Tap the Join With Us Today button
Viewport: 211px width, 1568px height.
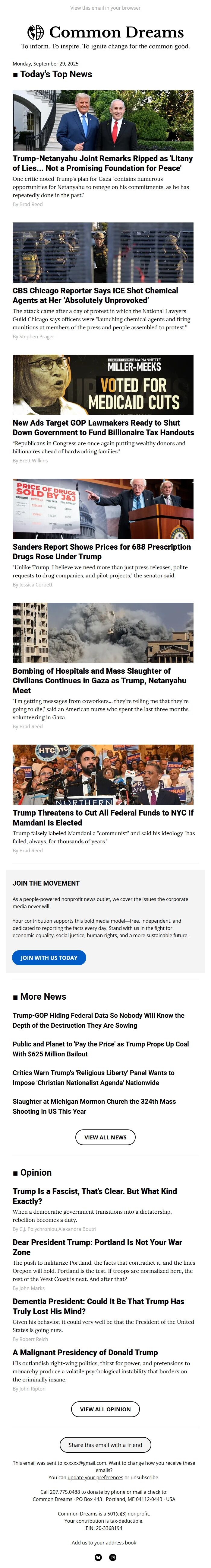pyautogui.click(x=49, y=957)
